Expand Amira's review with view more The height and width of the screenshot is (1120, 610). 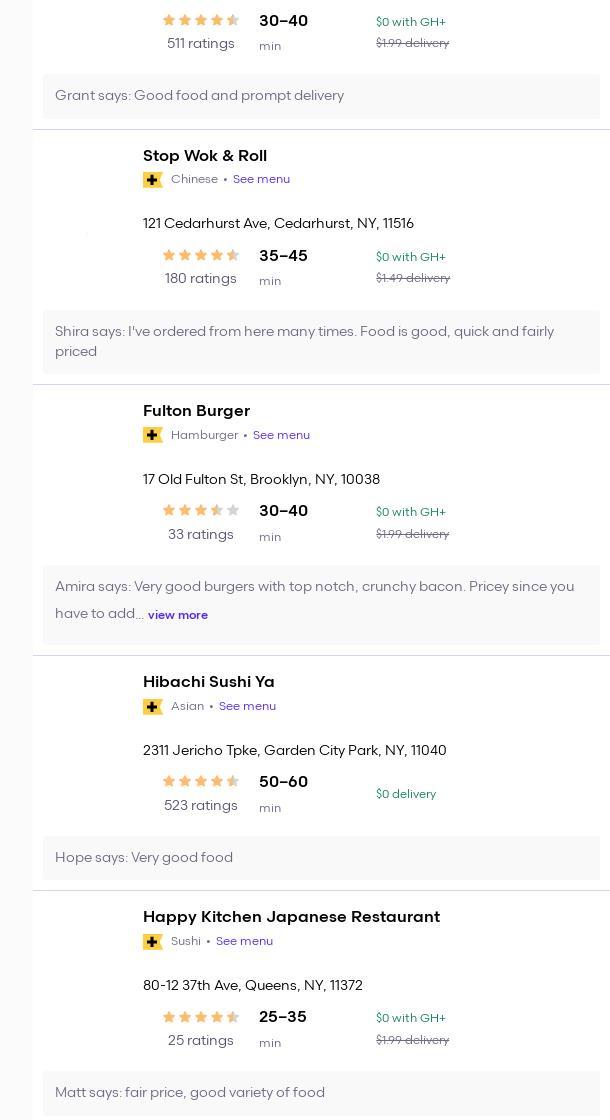click(x=178, y=615)
